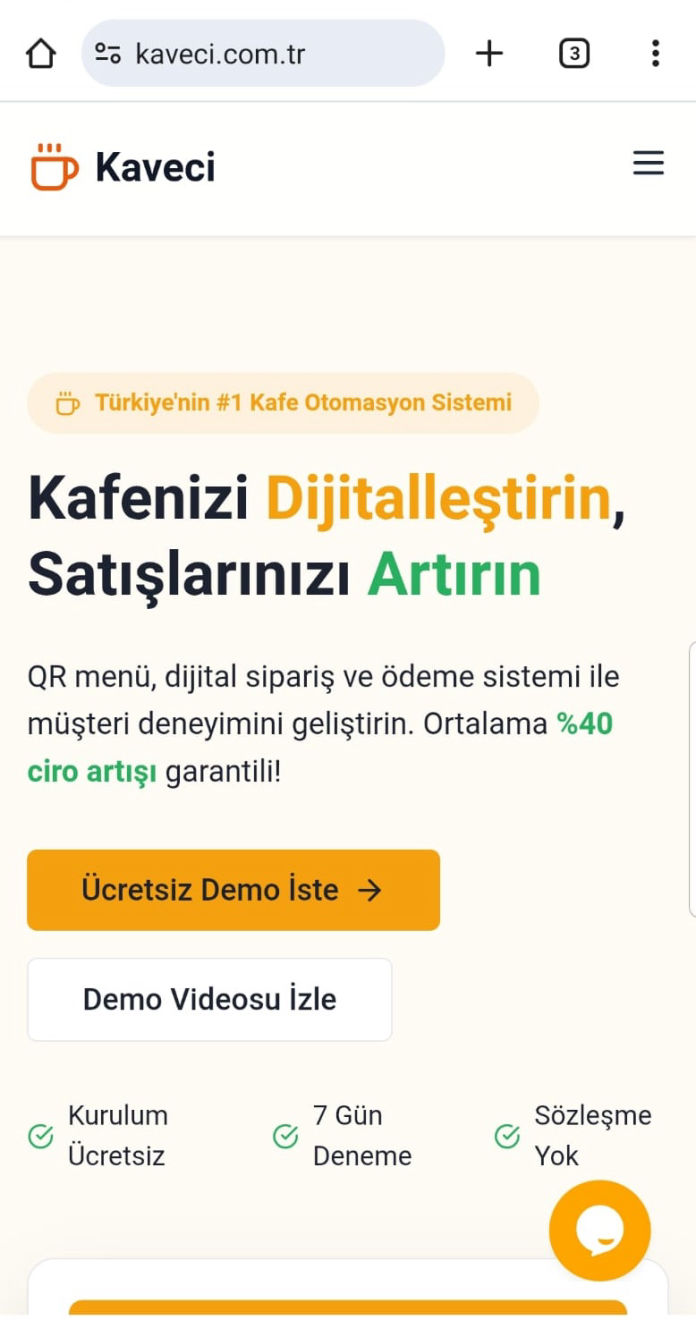Show the open tabs switcher
Screen dimensions: 696x1337
click(x=574, y=54)
